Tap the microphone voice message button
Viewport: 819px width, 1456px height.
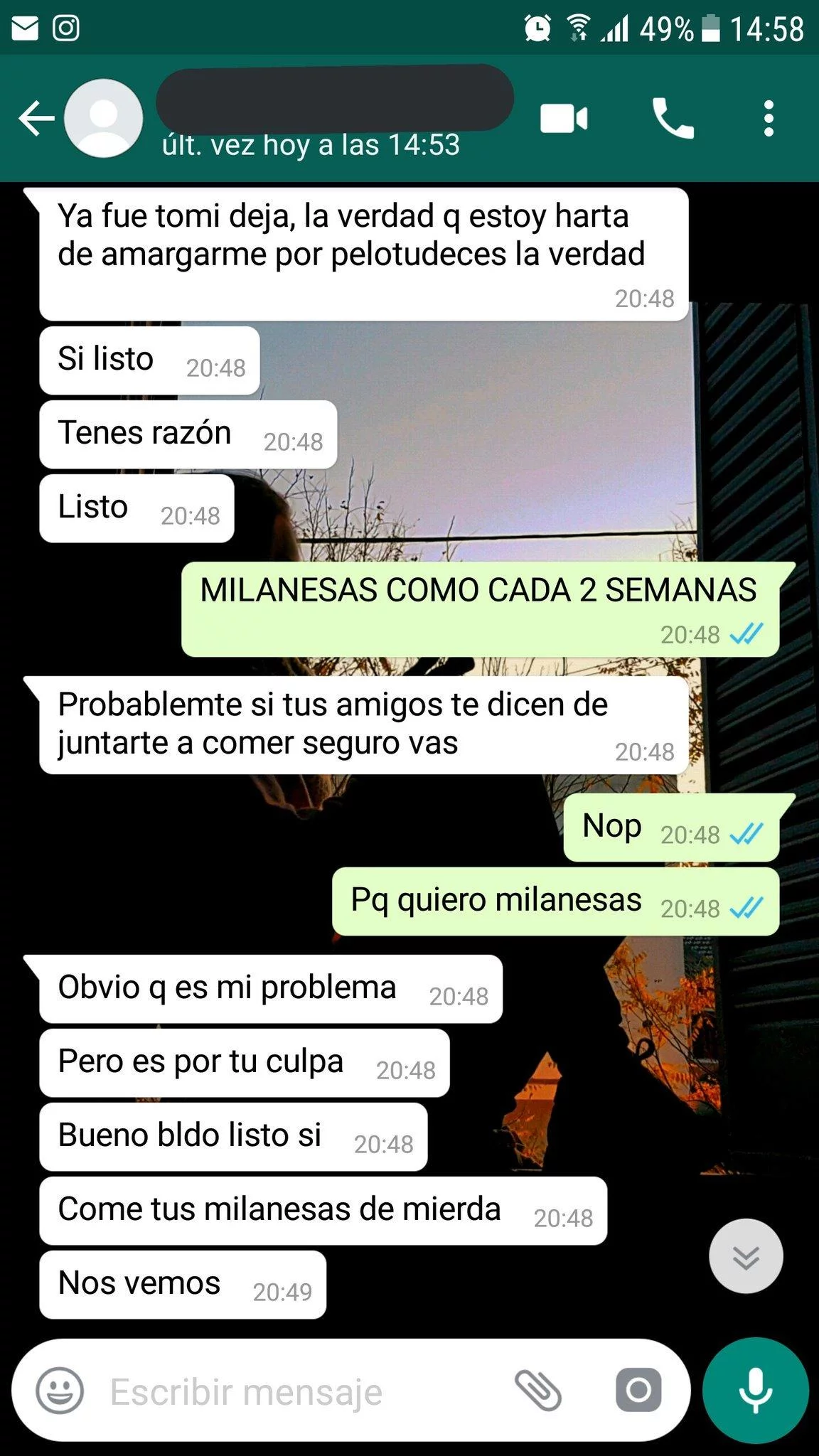coord(755,1391)
